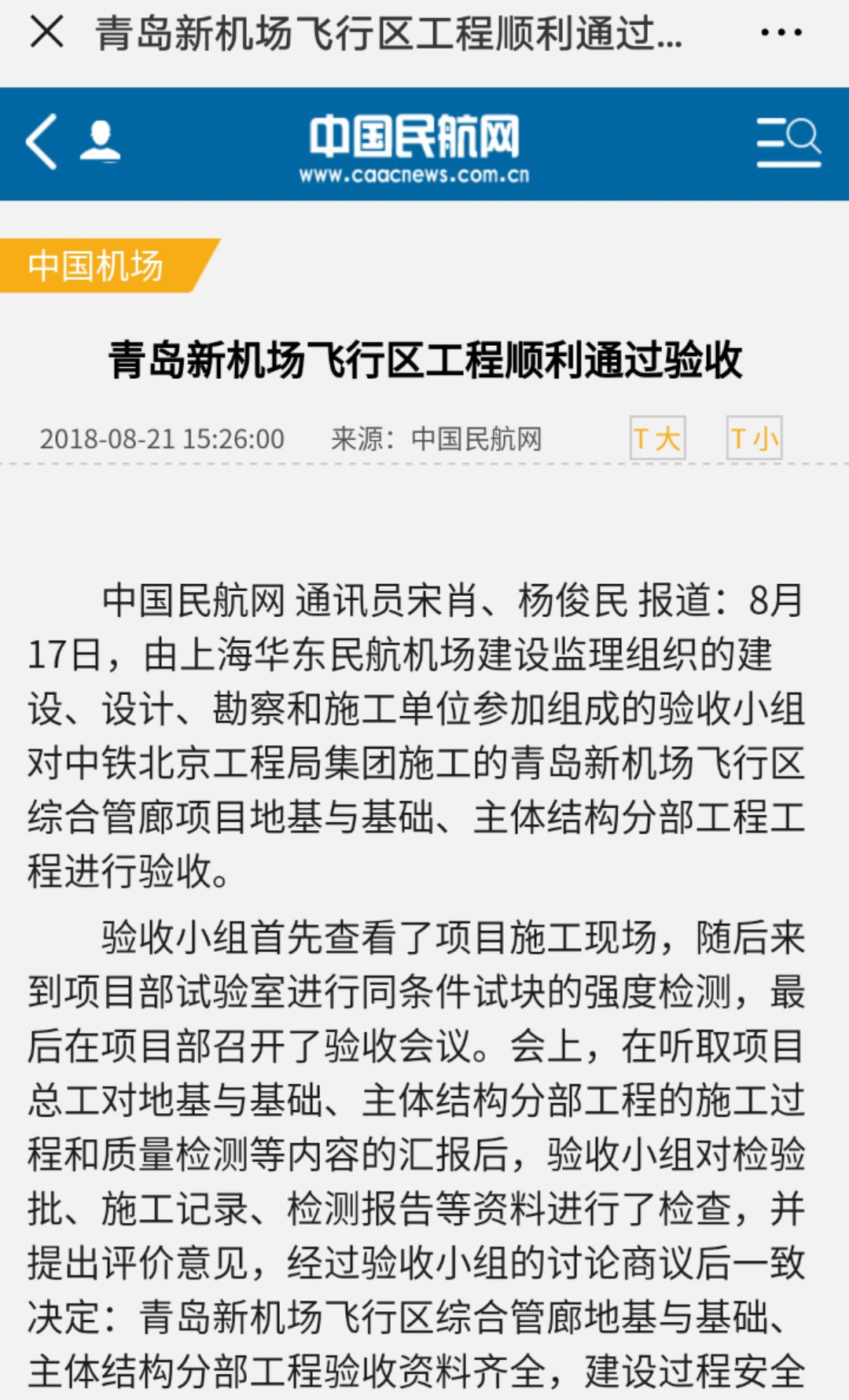Open the menu and search icon

(x=788, y=142)
